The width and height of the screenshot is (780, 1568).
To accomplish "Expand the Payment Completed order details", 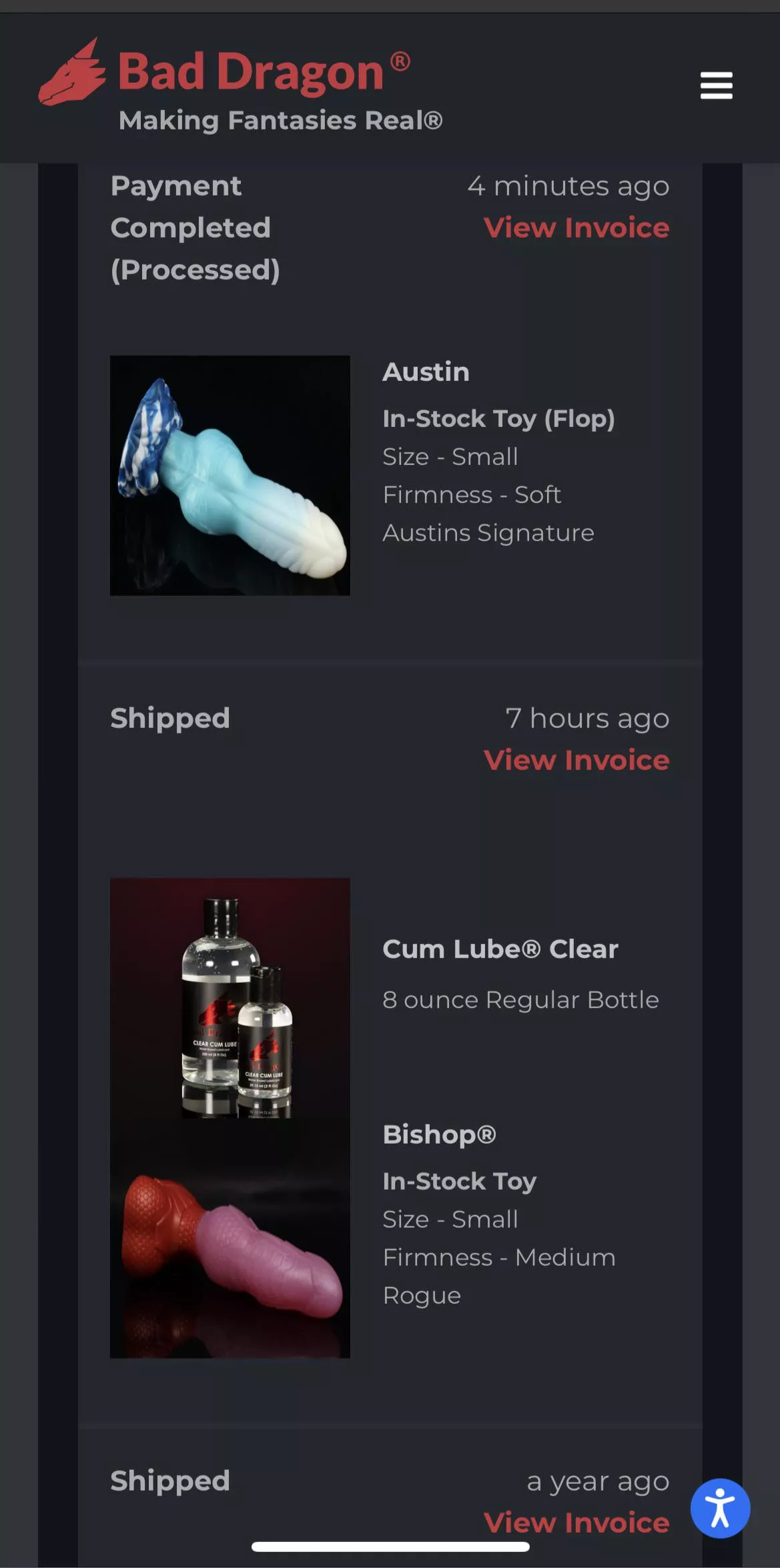I will pyautogui.click(x=191, y=228).
